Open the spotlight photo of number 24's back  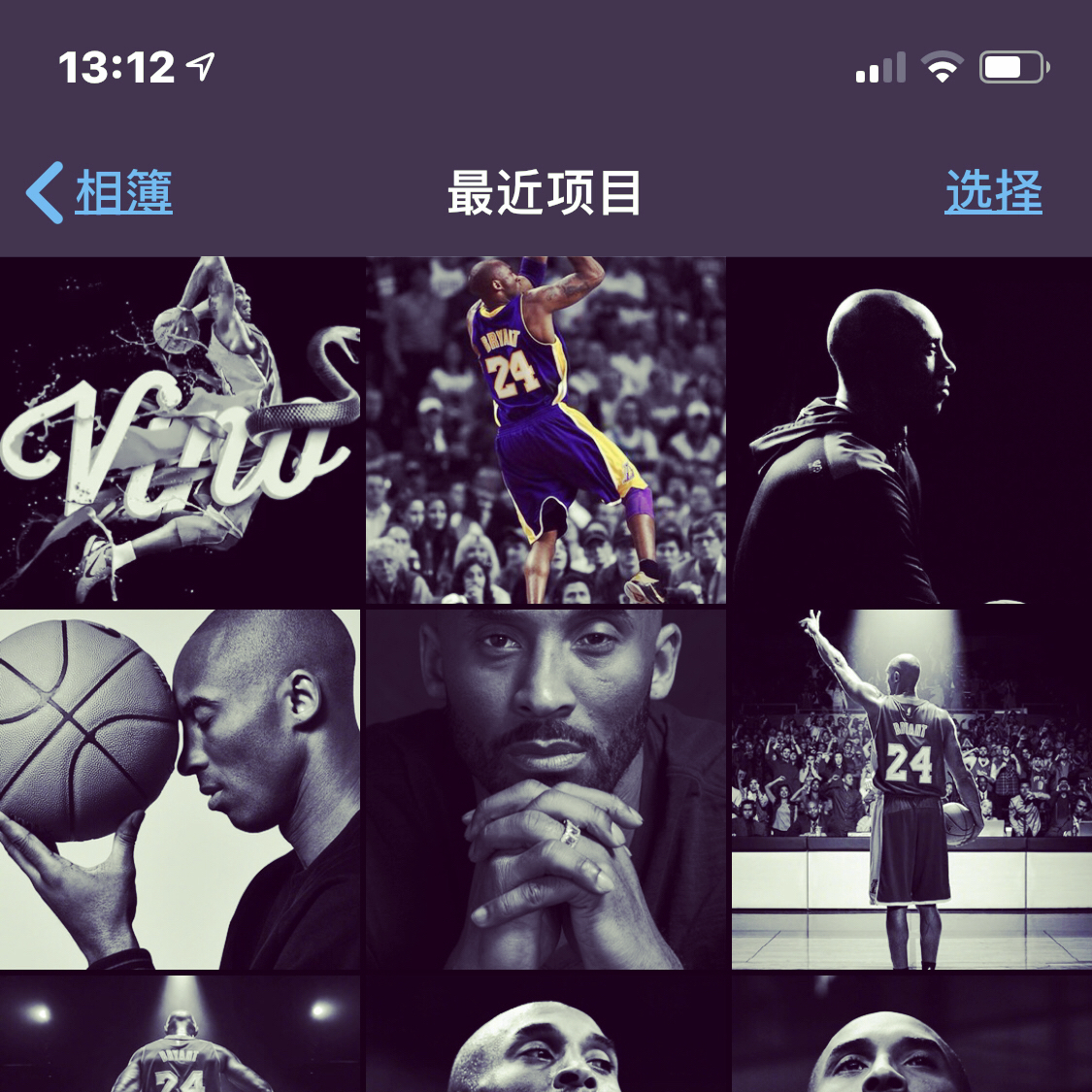180,1035
